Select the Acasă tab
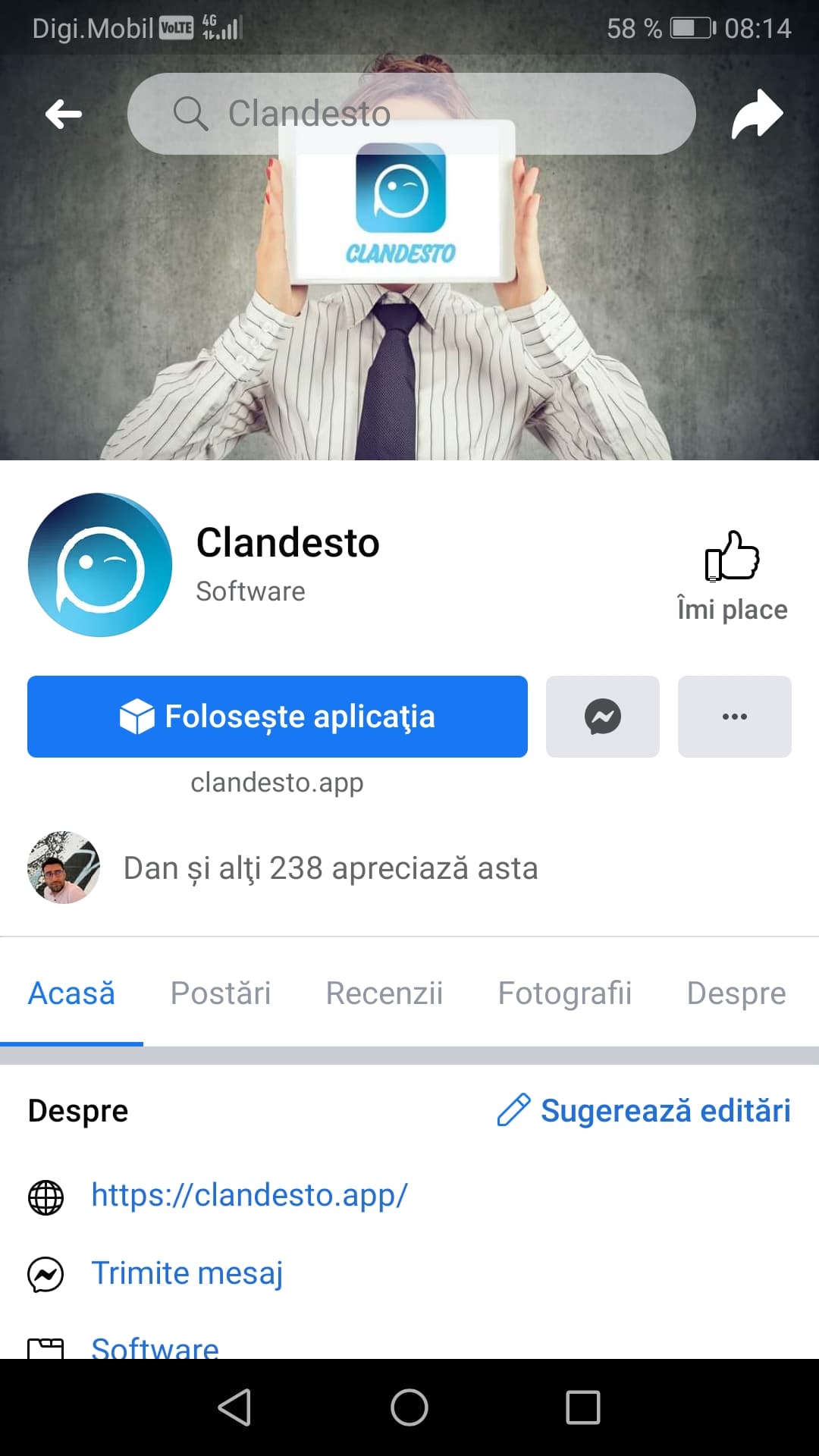Viewport: 819px width, 1456px height. pyautogui.click(x=71, y=993)
